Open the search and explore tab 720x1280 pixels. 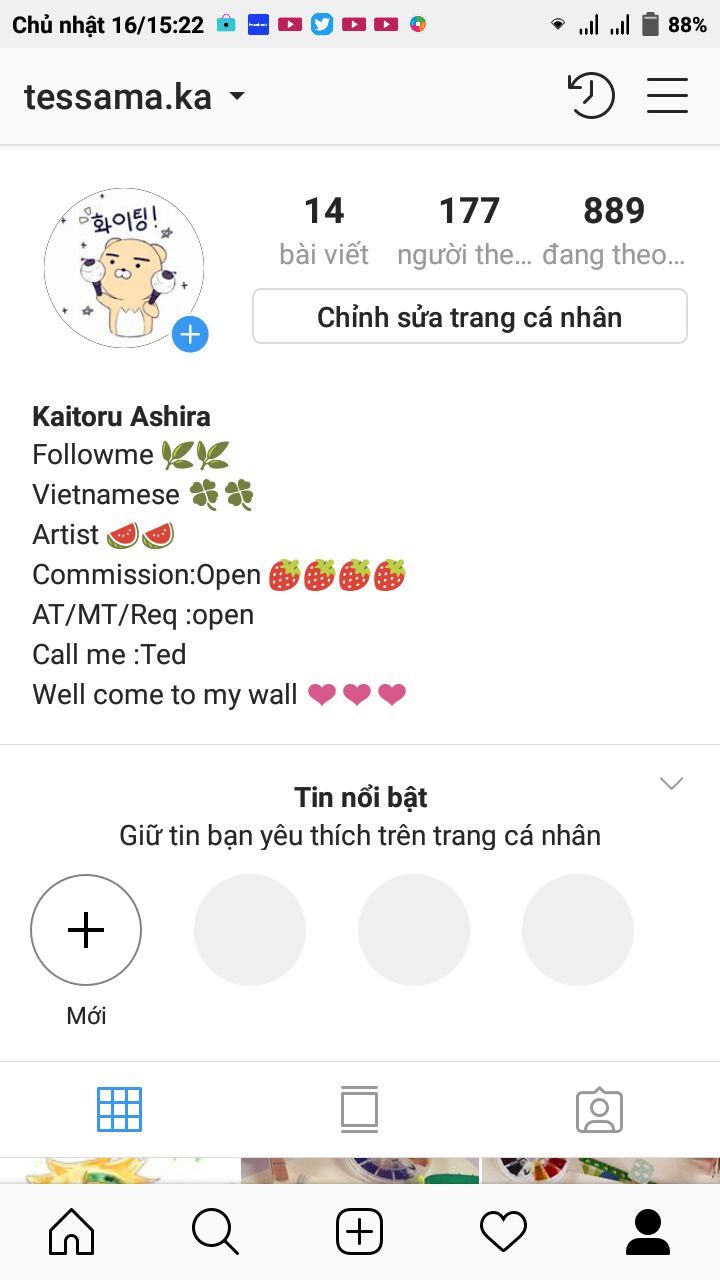click(215, 1232)
